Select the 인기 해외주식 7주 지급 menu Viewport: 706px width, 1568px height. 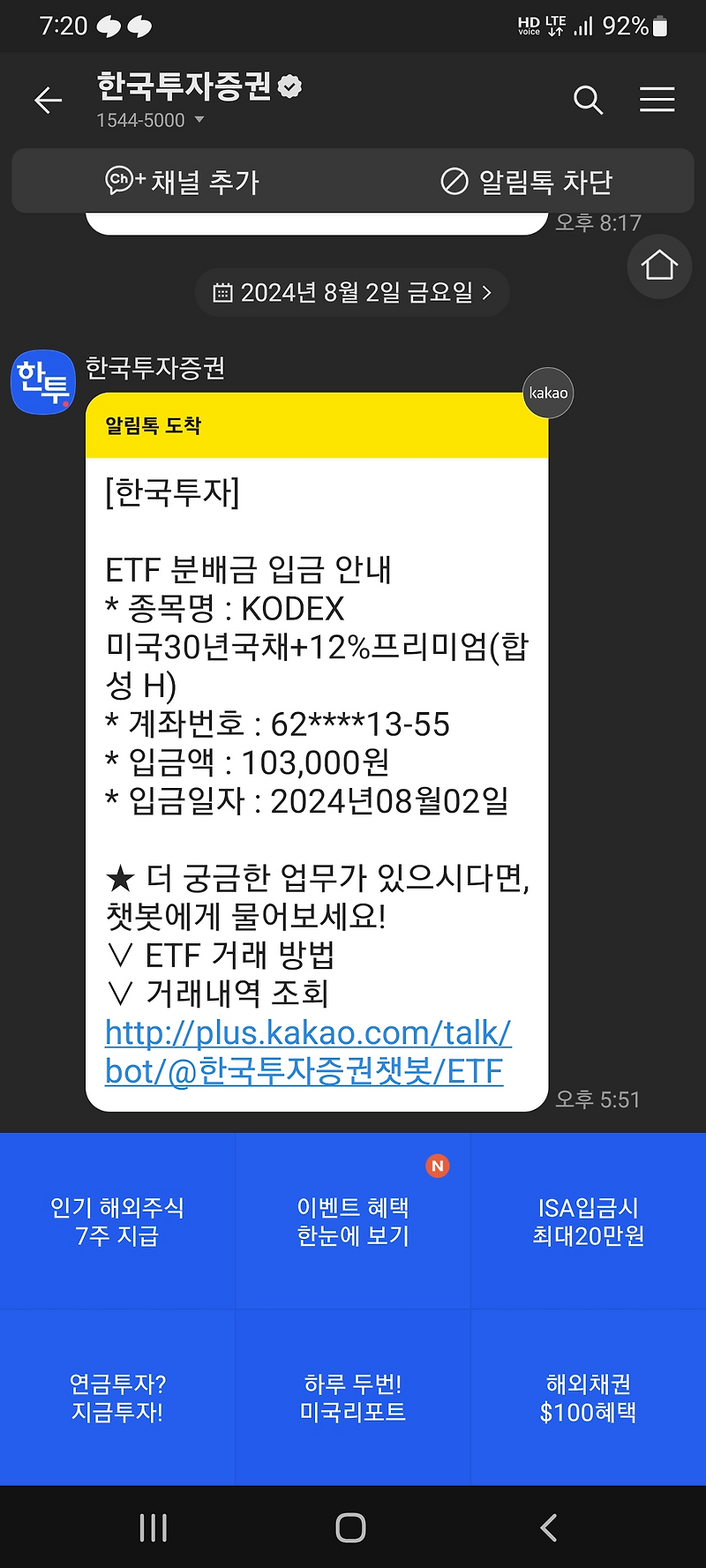click(117, 1222)
